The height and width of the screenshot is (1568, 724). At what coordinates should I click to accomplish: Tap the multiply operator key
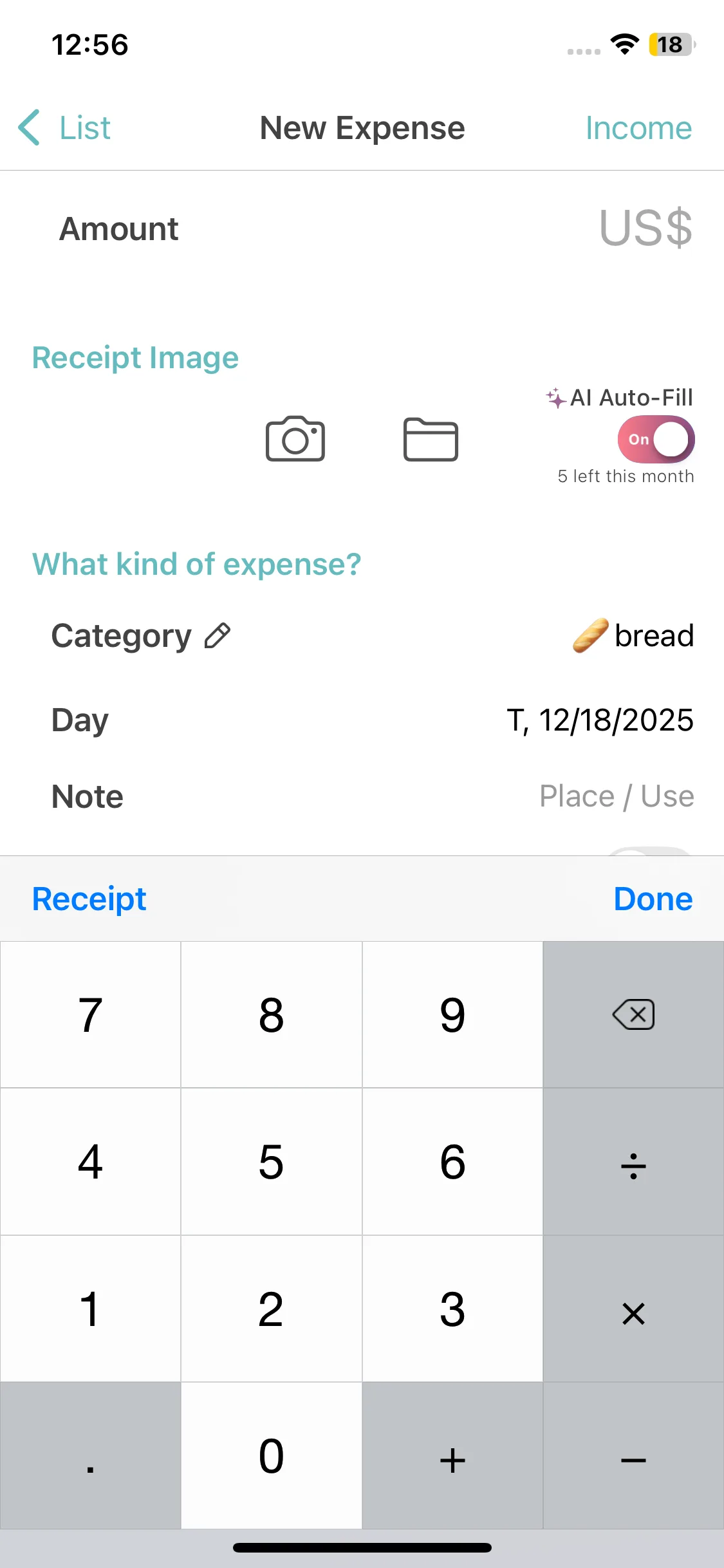pos(633,1309)
